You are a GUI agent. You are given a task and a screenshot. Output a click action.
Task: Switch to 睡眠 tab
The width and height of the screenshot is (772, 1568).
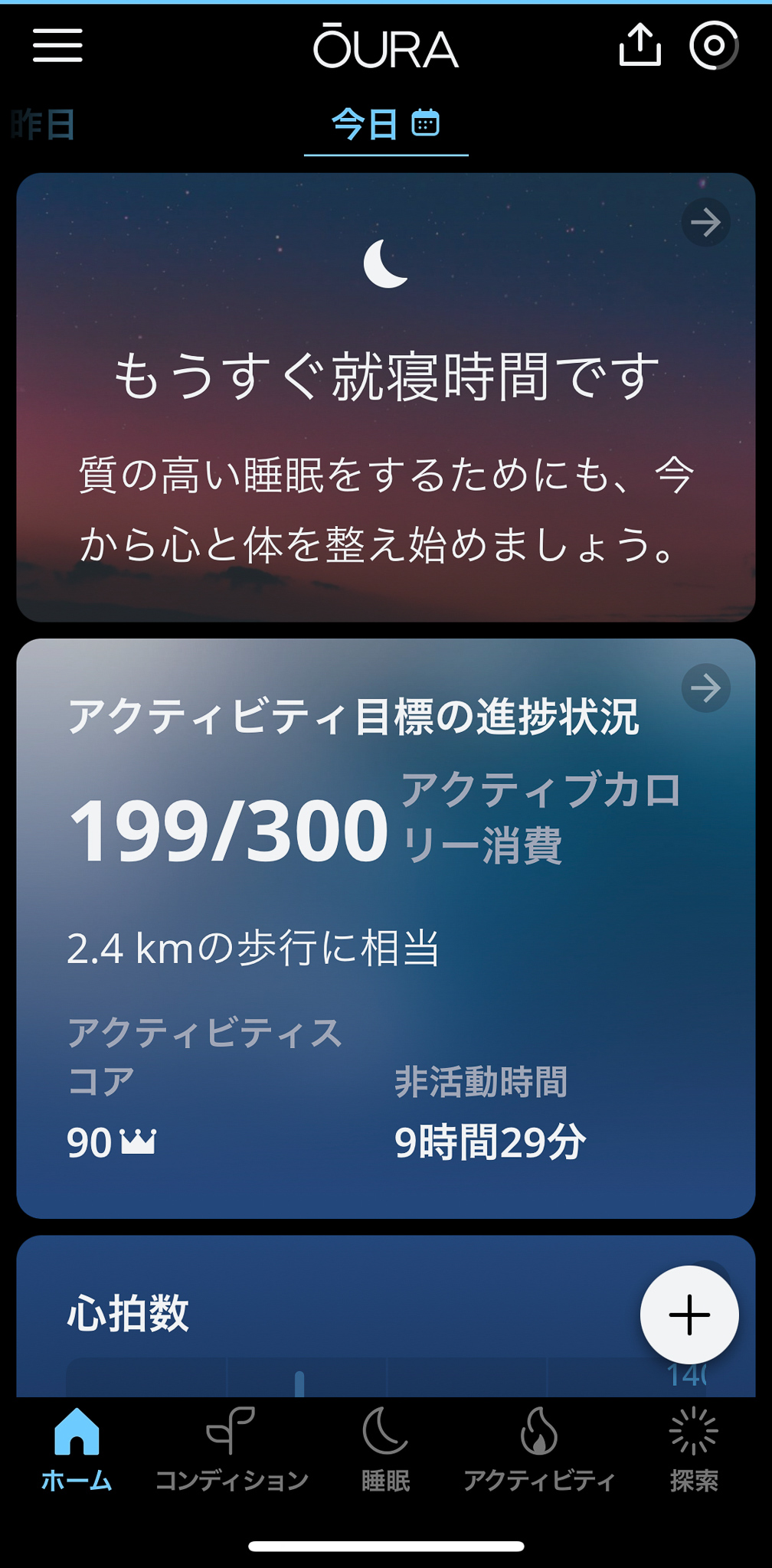[385, 1449]
